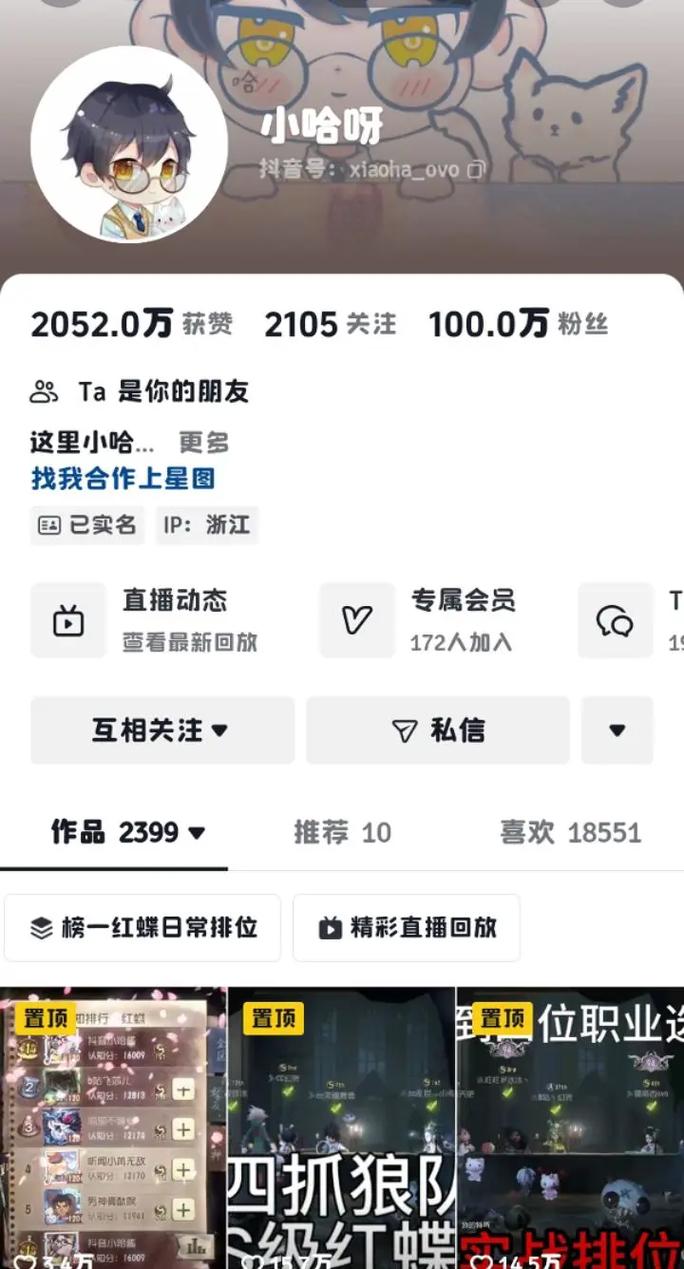Open 精彩直播回放 replays chip
This screenshot has height=1269, width=684.
click(x=407, y=928)
